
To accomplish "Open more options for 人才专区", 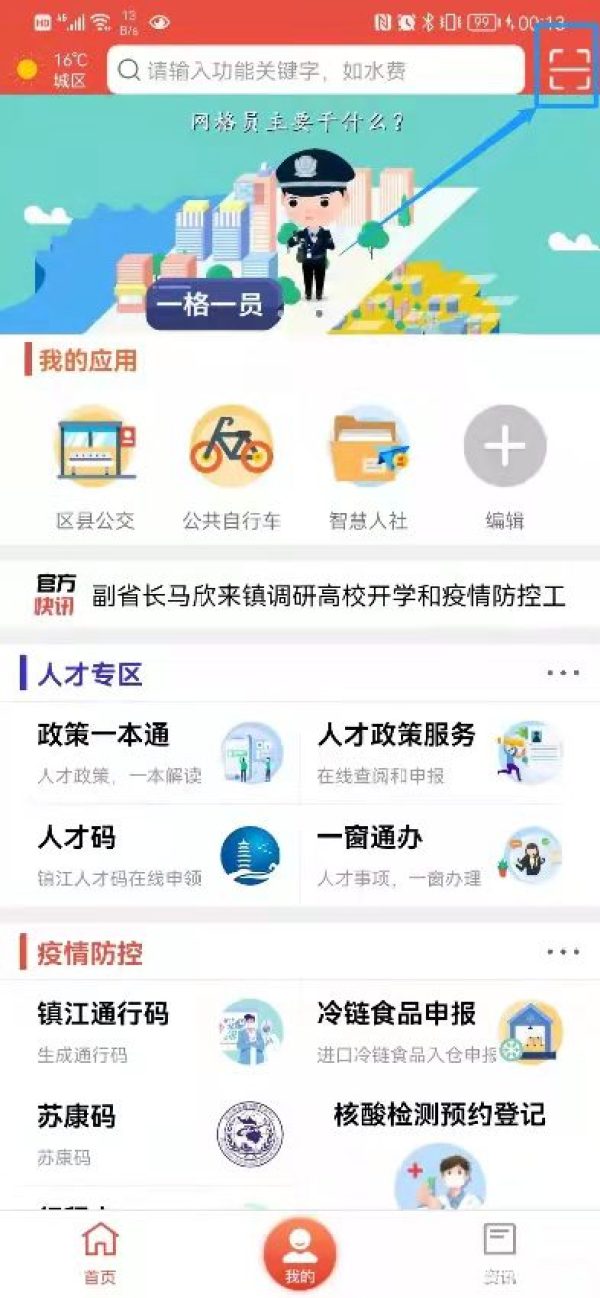I will pyautogui.click(x=563, y=673).
